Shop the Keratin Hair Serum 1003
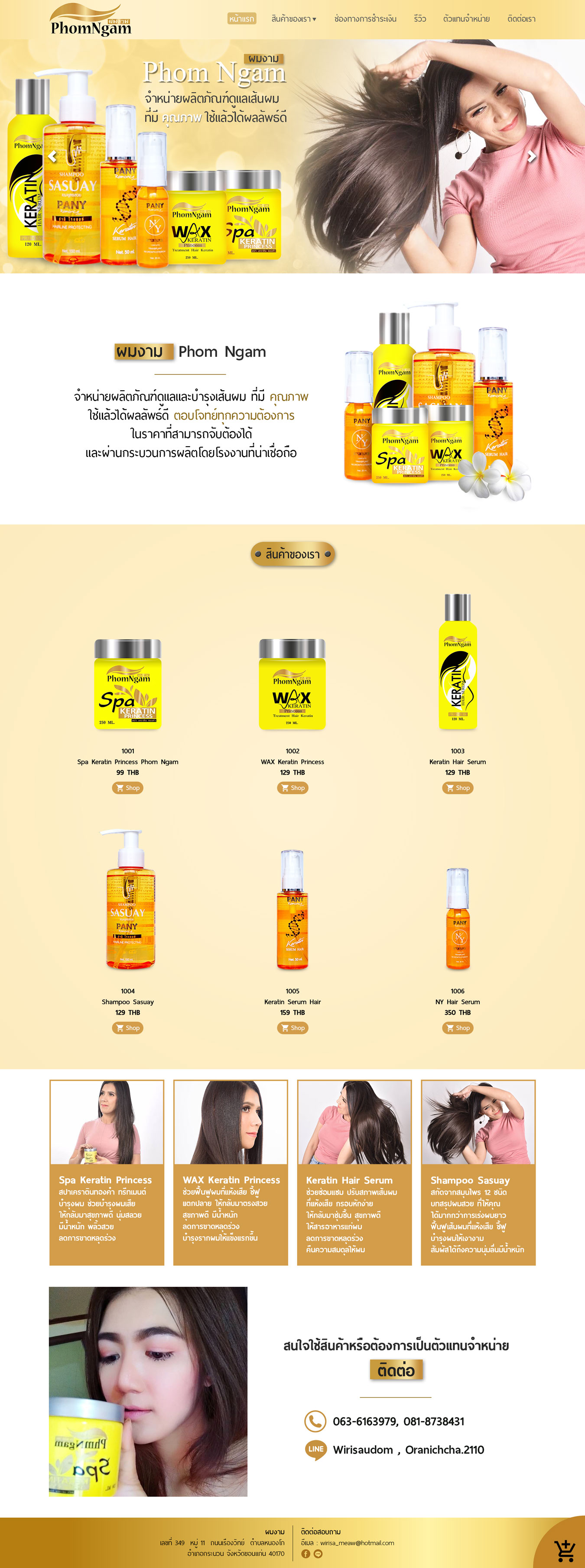Viewport: 585px width, 1568px height. pos(457,787)
